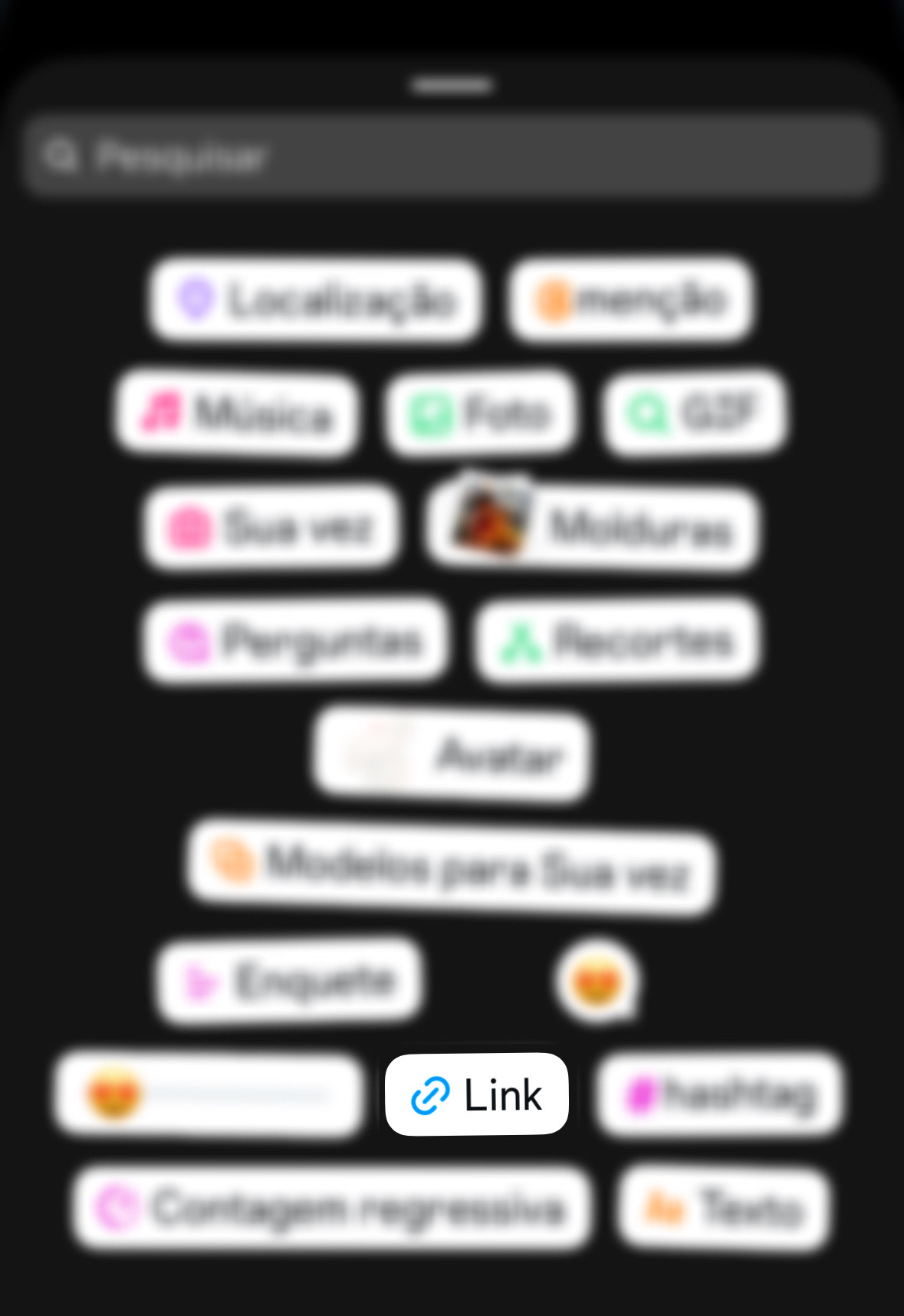Insert a hashtag sticker
This screenshot has height=1316, width=904.
pos(718,1094)
